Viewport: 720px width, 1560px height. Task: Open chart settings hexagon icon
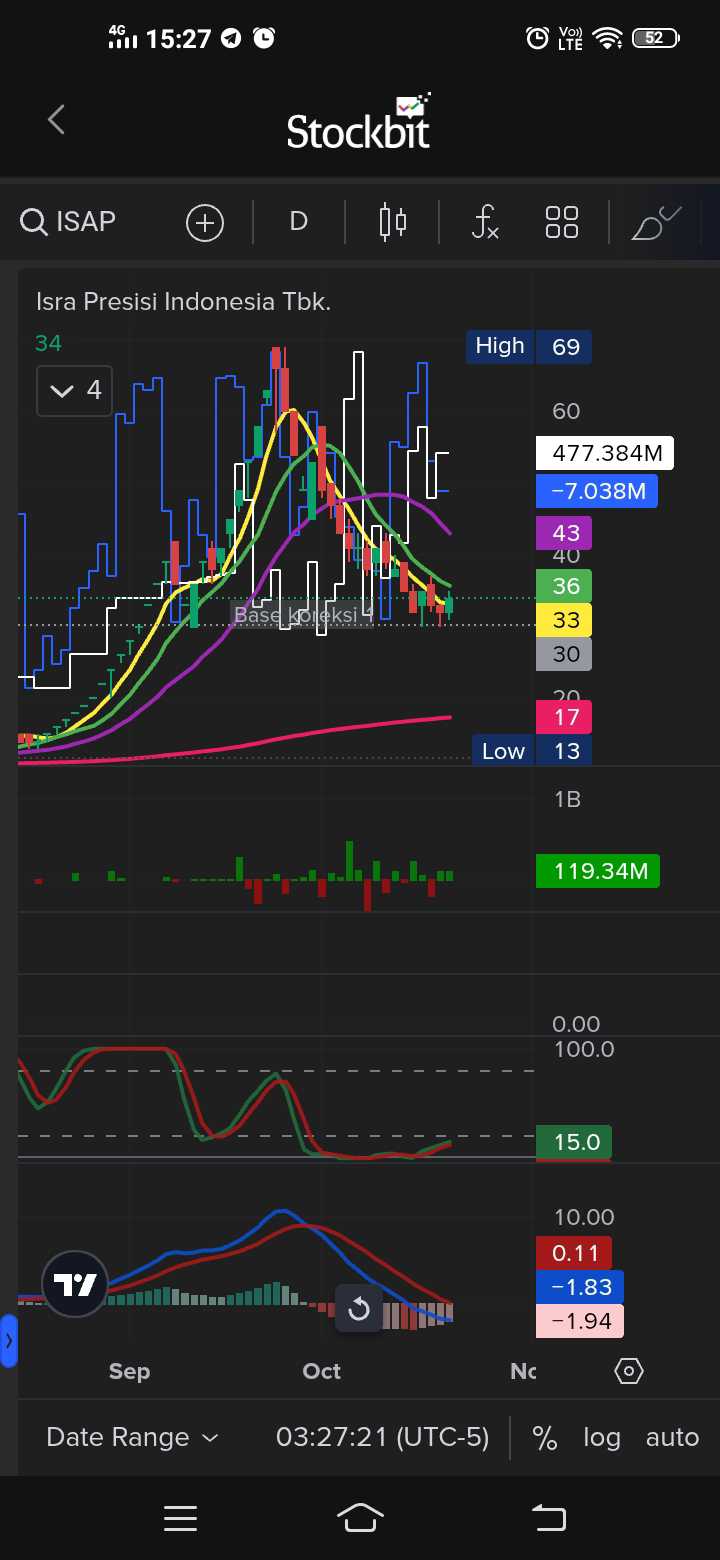(628, 1371)
